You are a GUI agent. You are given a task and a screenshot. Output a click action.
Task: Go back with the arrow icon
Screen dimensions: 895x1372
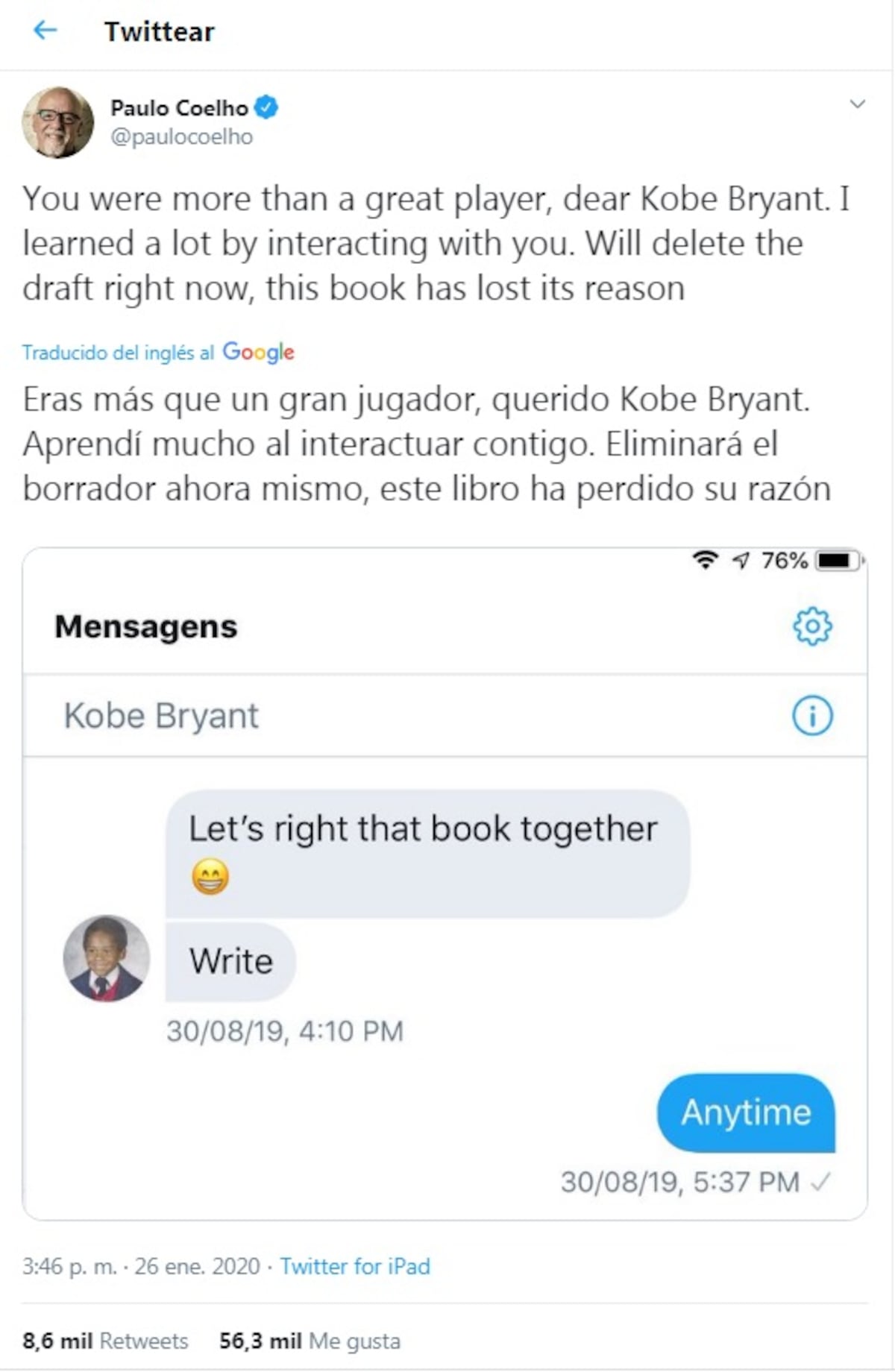pos(45,31)
